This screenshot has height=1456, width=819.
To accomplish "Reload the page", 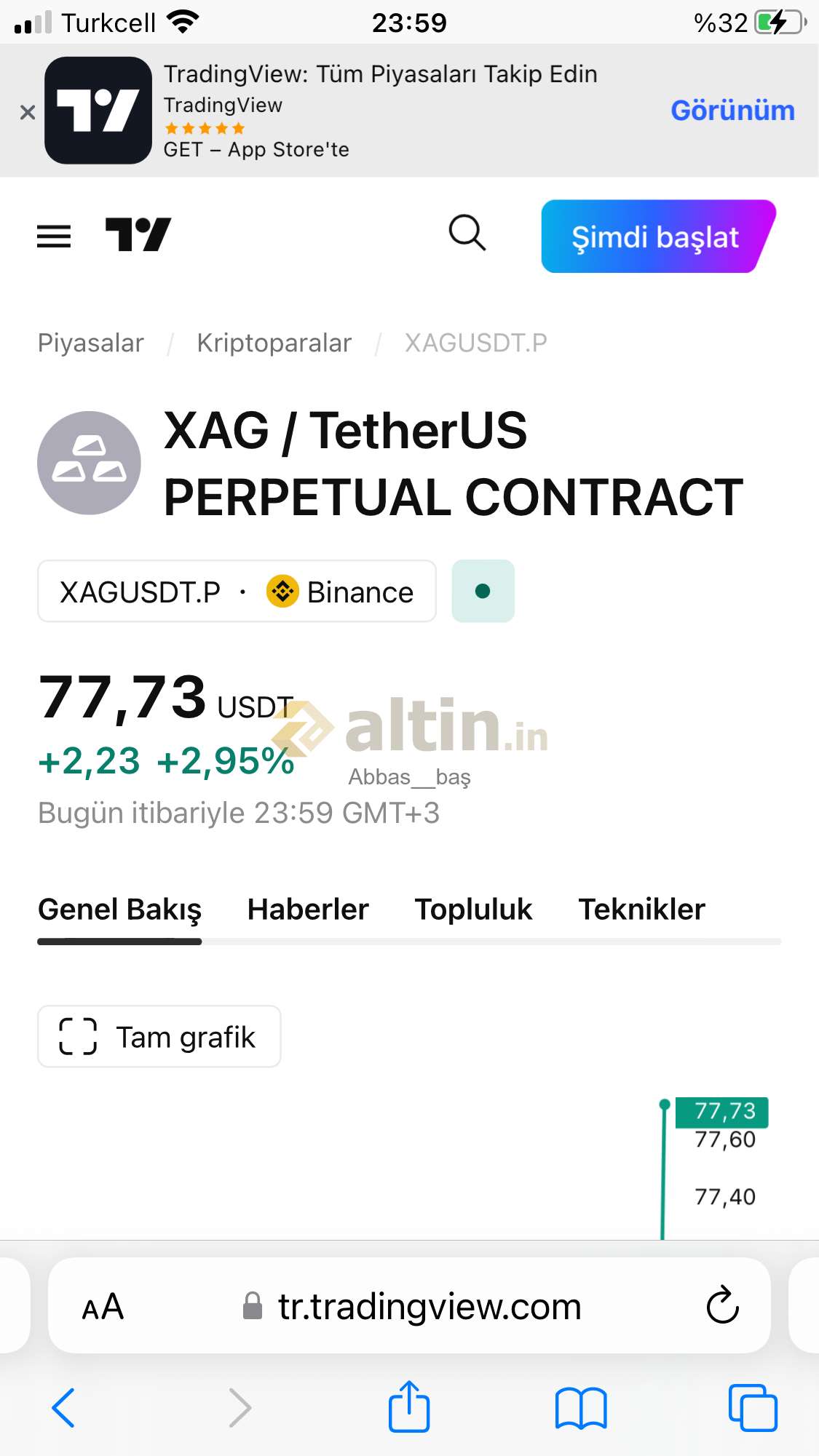I will [722, 1305].
